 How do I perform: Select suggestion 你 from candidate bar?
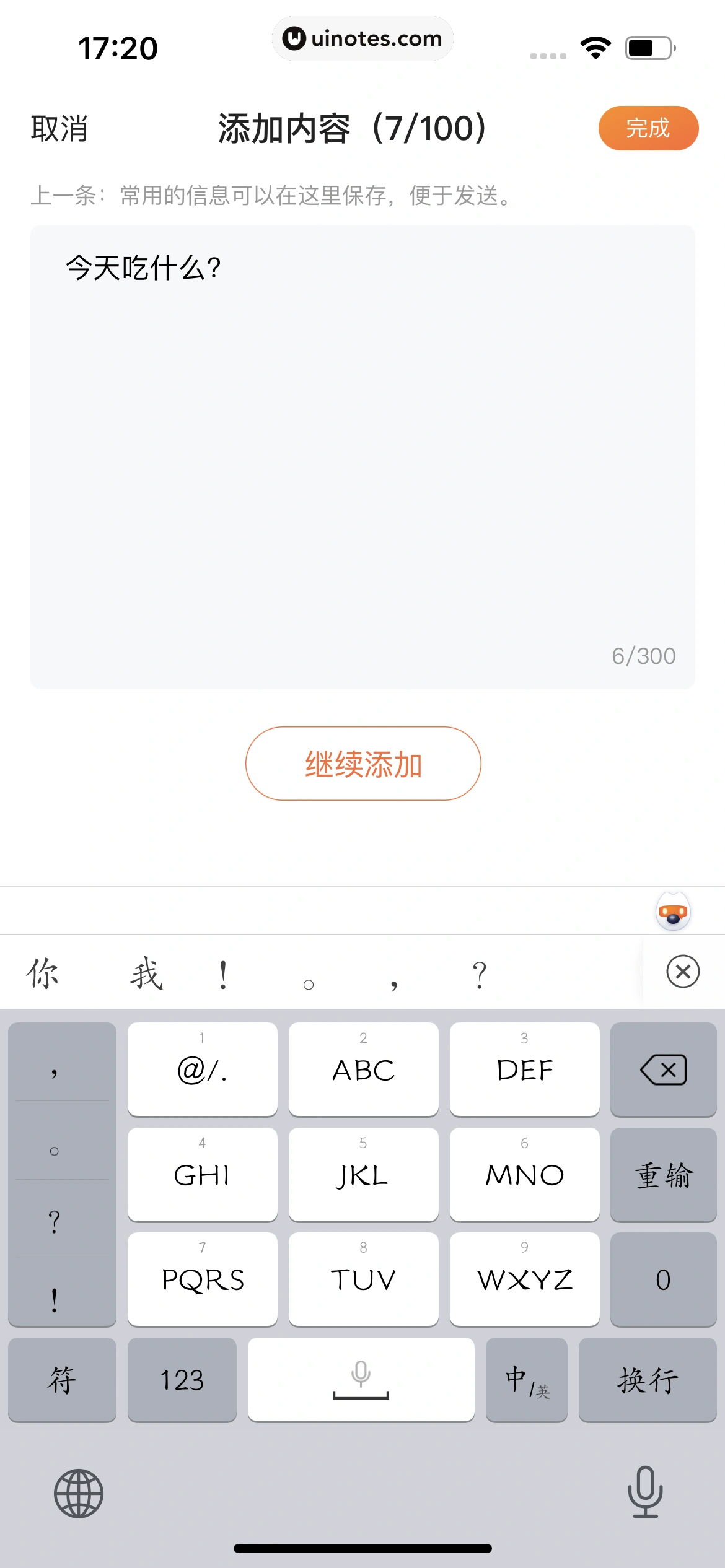(42, 973)
